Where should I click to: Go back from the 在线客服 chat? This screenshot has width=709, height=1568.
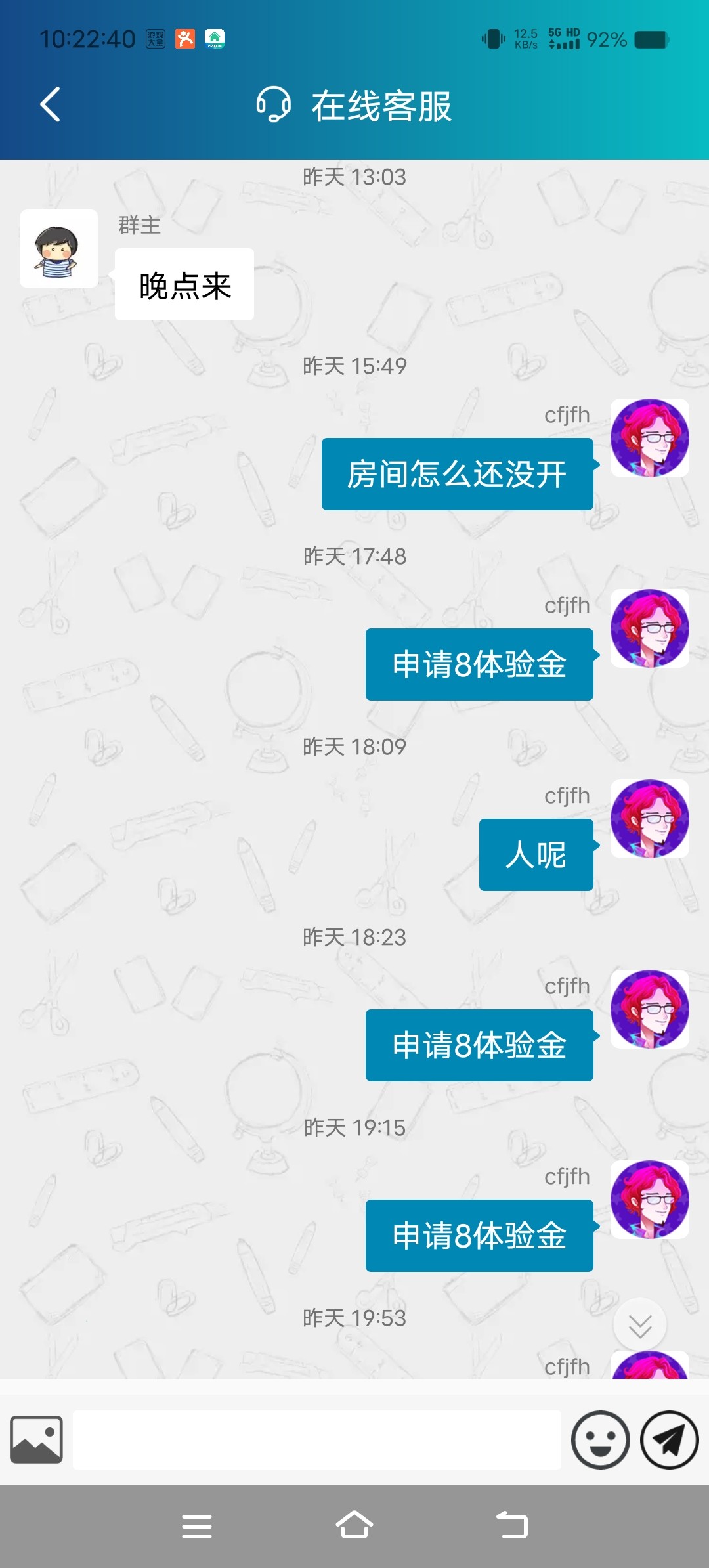tap(51, 104)
